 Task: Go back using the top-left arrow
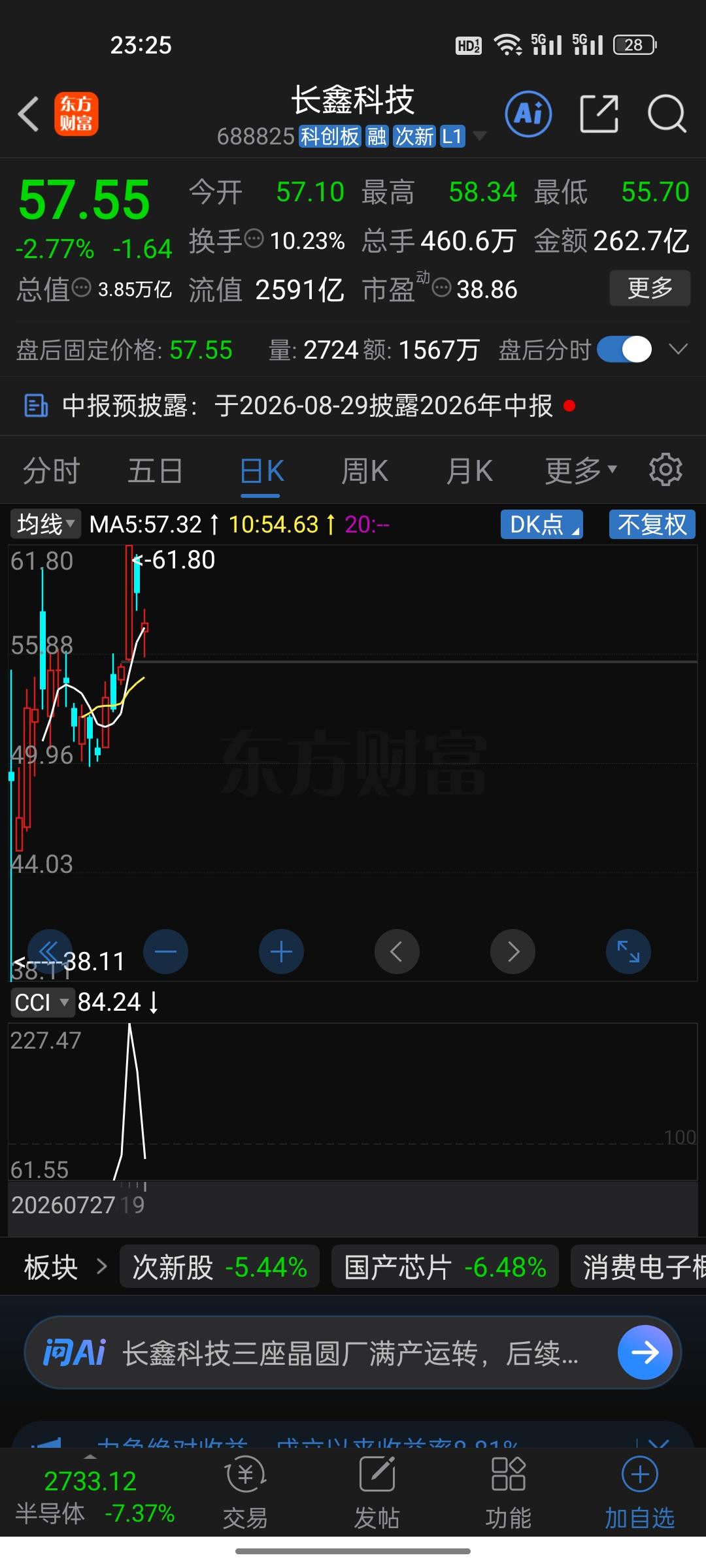29,114
